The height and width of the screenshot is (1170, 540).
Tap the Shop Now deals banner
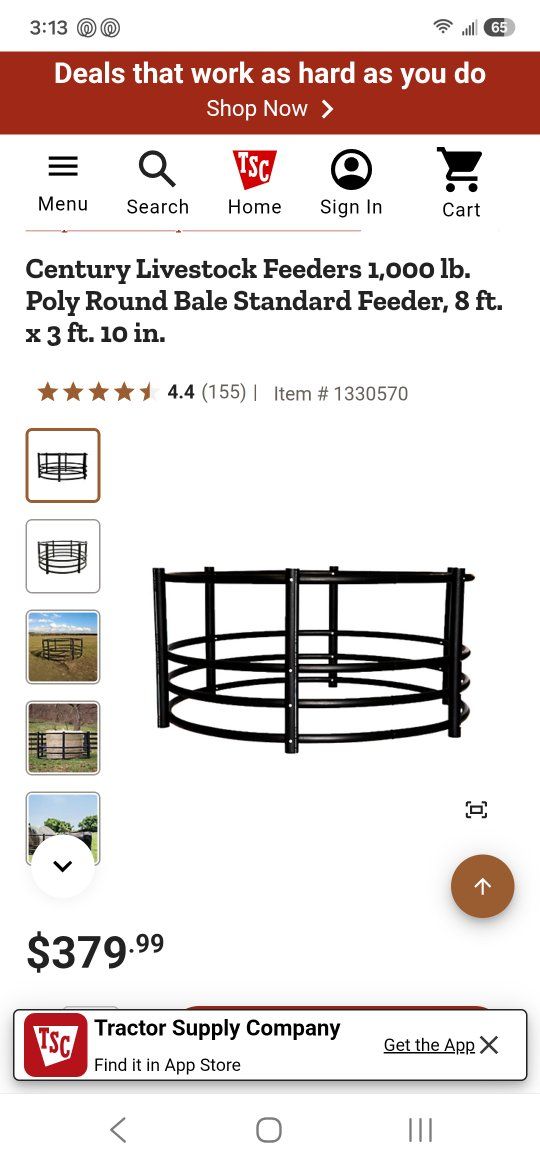[x=270, y=93]
